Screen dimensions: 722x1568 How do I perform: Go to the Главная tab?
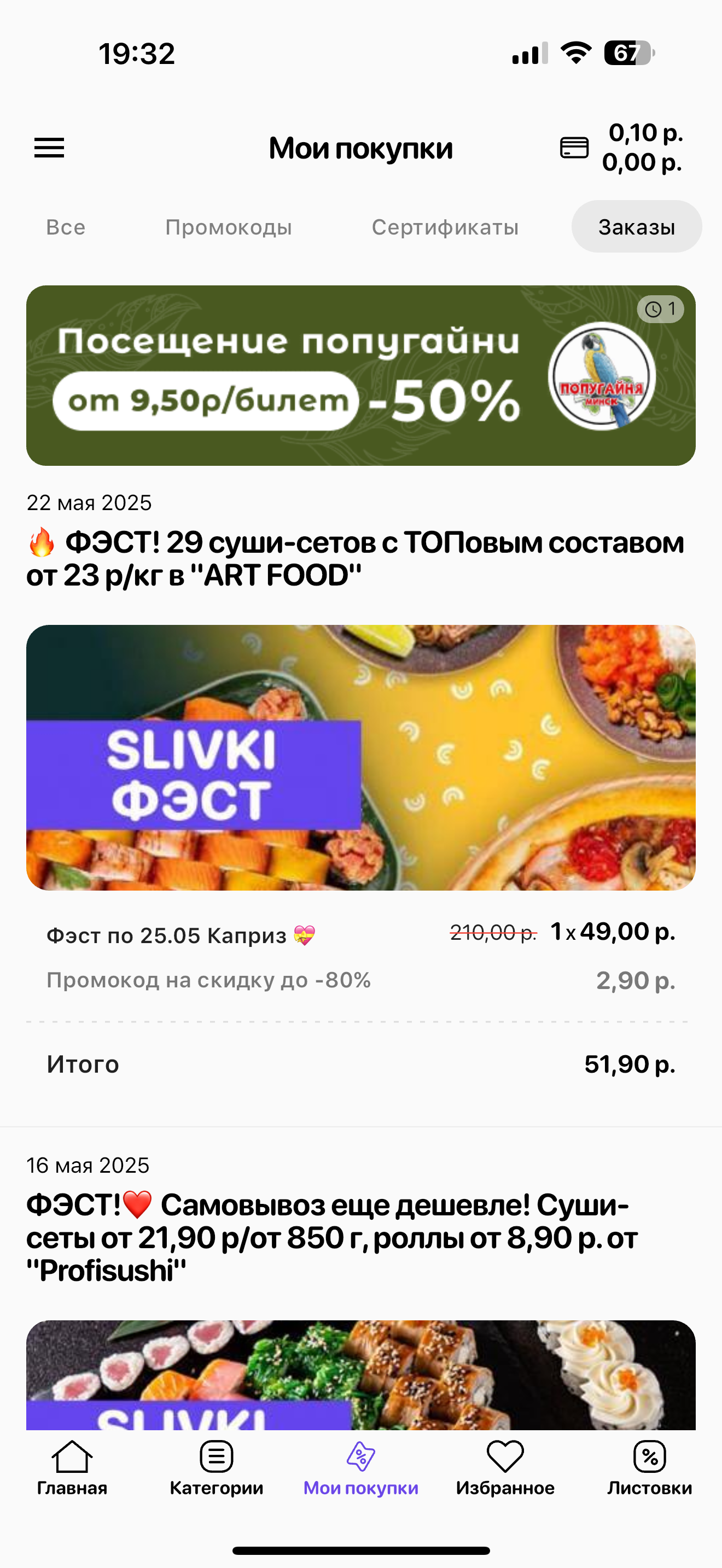[72, 1468]
